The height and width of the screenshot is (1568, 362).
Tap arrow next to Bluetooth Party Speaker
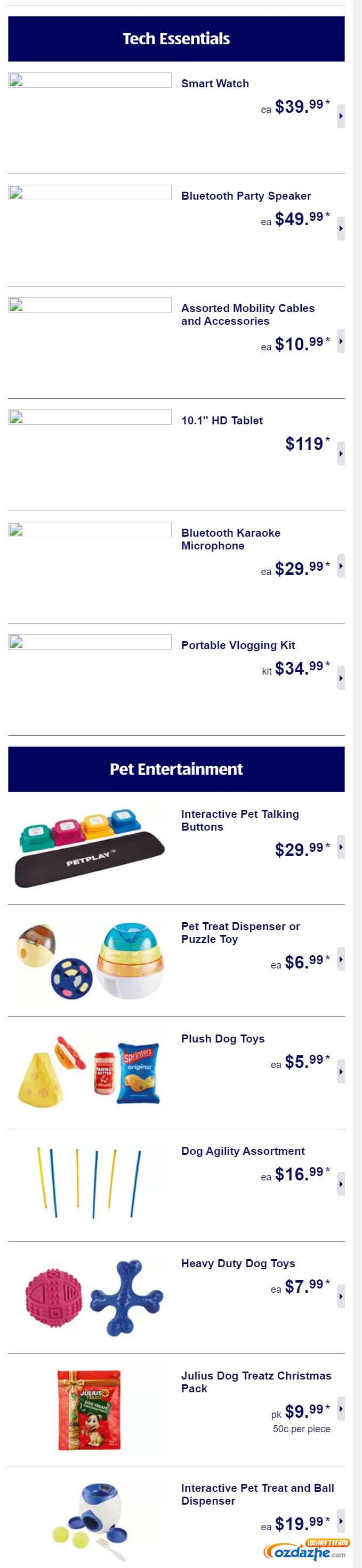(x=341, y=229)
